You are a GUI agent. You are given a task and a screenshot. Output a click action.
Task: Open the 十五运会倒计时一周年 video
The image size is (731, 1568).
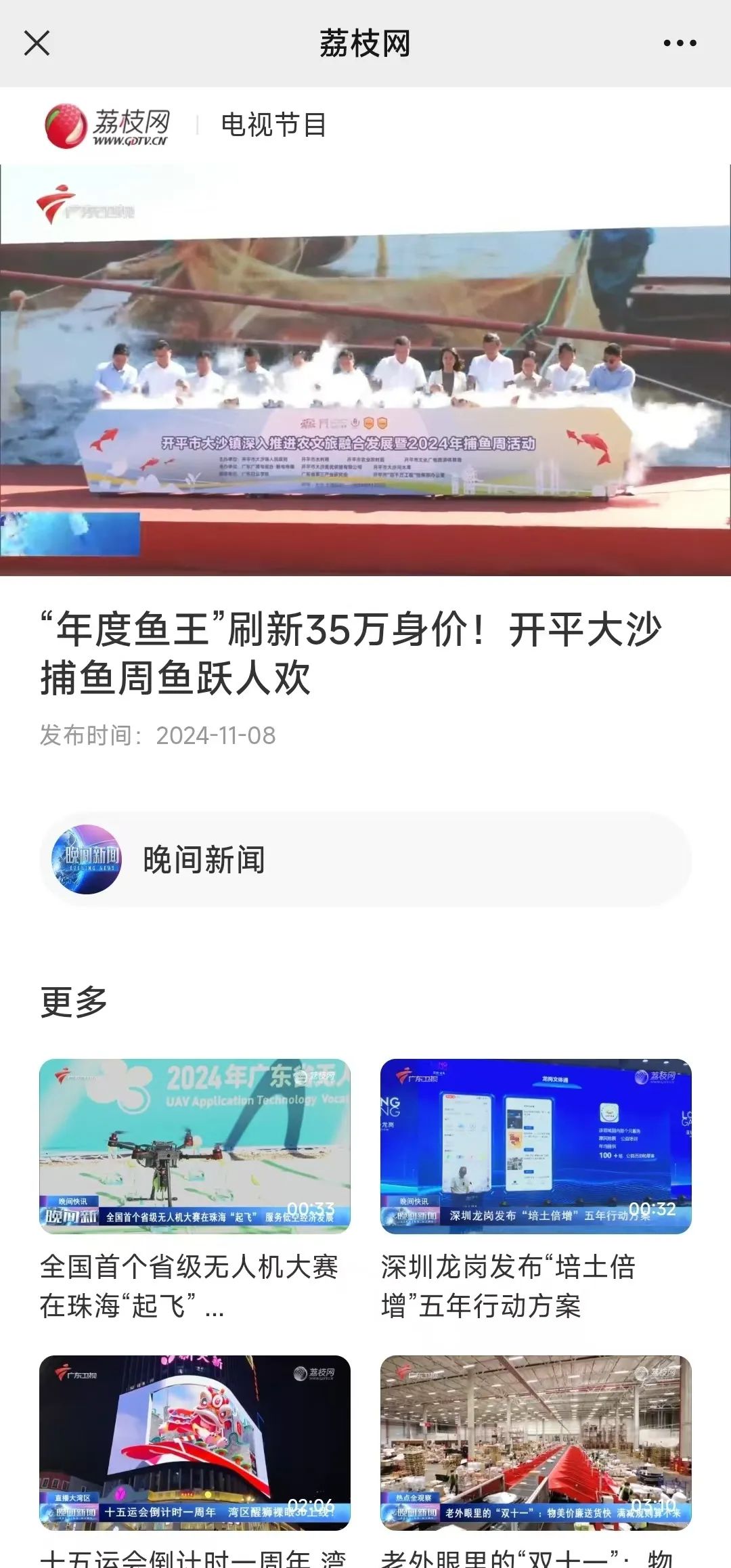195,1442
